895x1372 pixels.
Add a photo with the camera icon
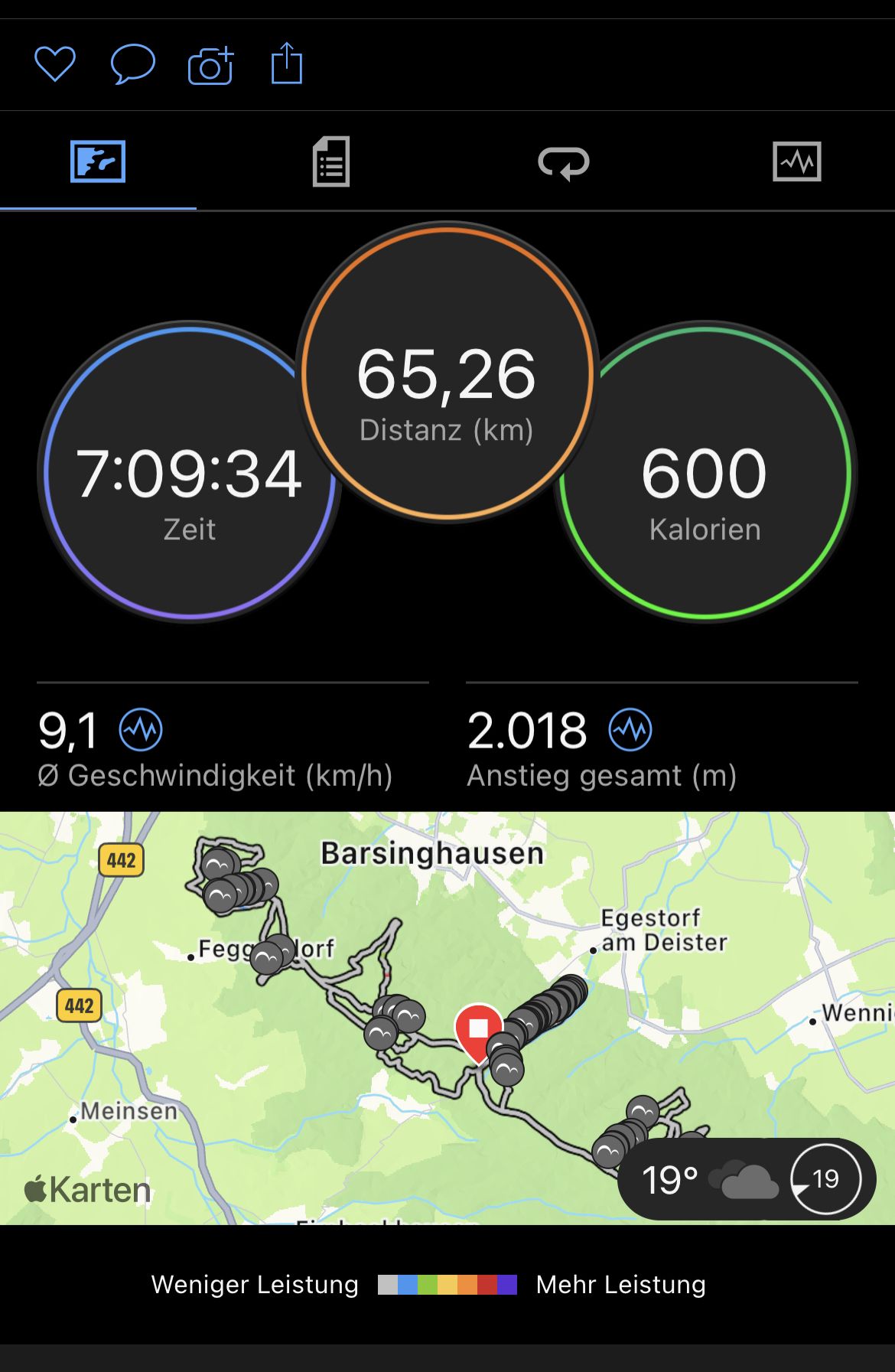pyautogui.click(x=210, y=65)
